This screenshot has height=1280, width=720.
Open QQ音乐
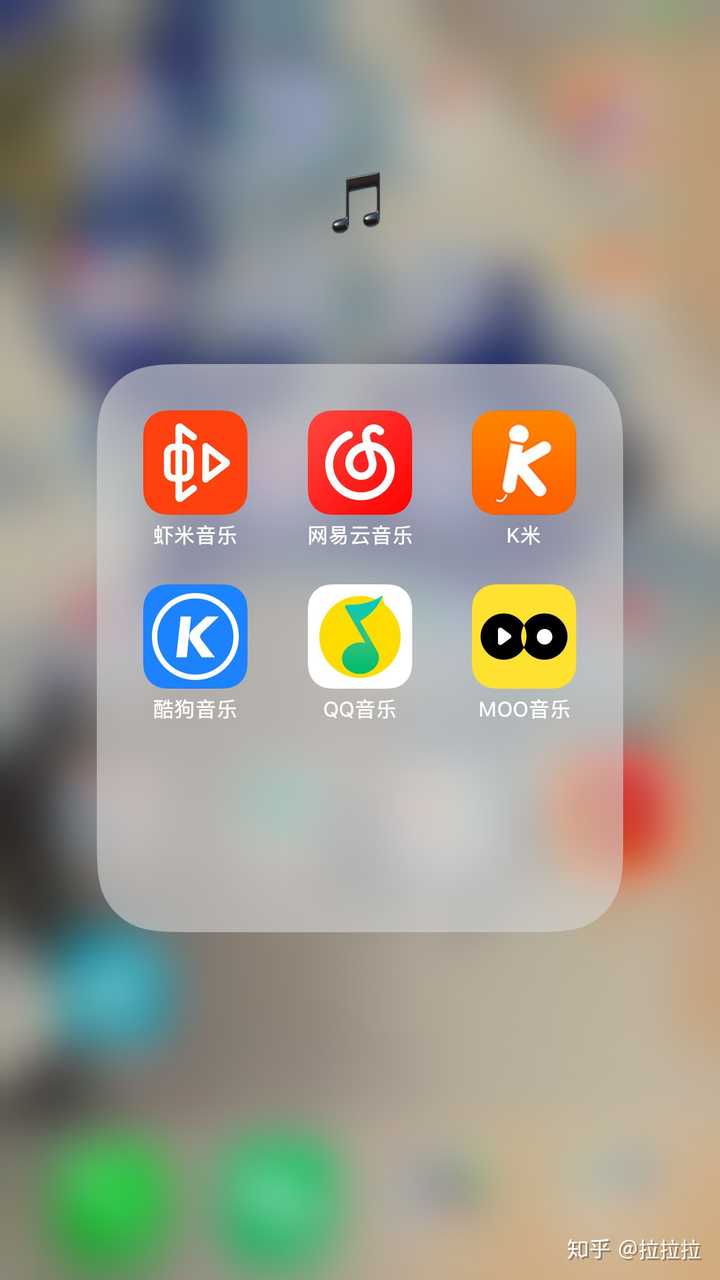(x=360, y=636)
